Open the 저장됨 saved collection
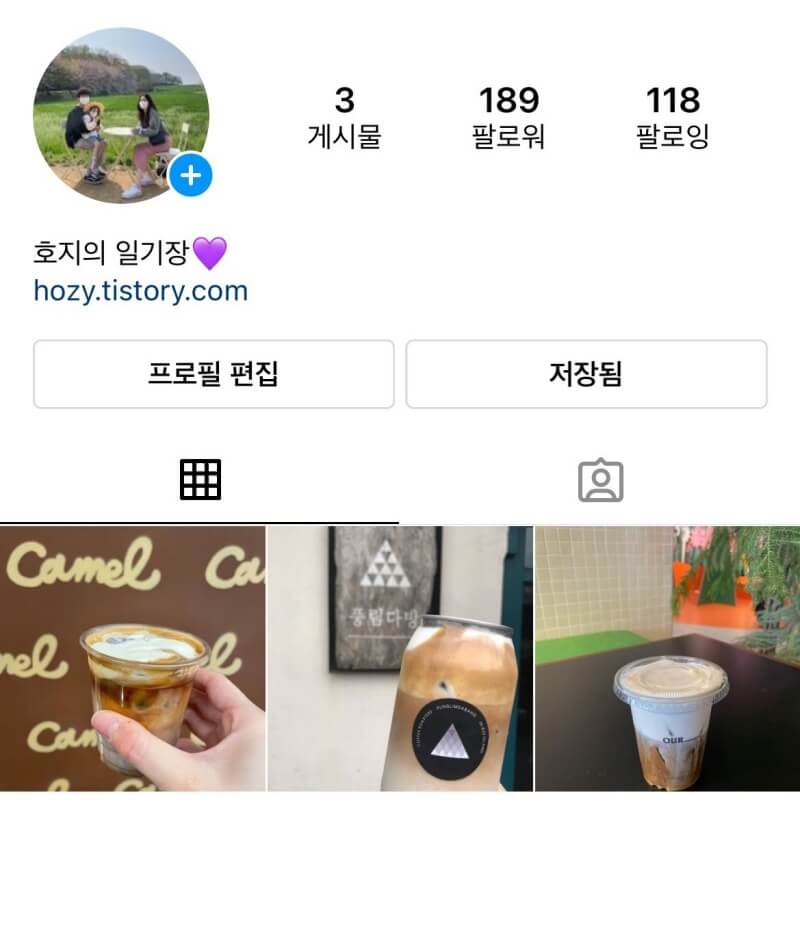 pyautogui.click(x=587, y=373)
